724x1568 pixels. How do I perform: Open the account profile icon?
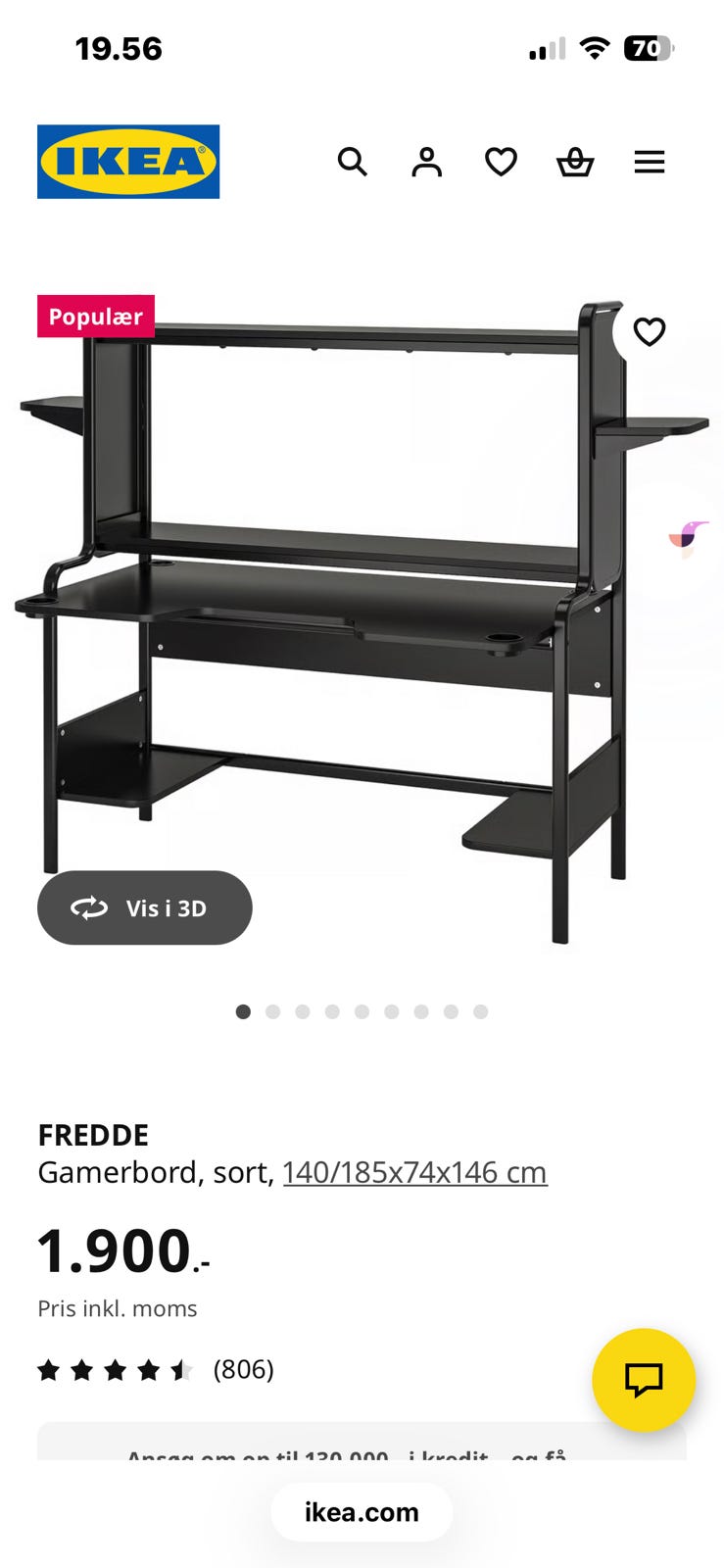click(x=426, y=162)
